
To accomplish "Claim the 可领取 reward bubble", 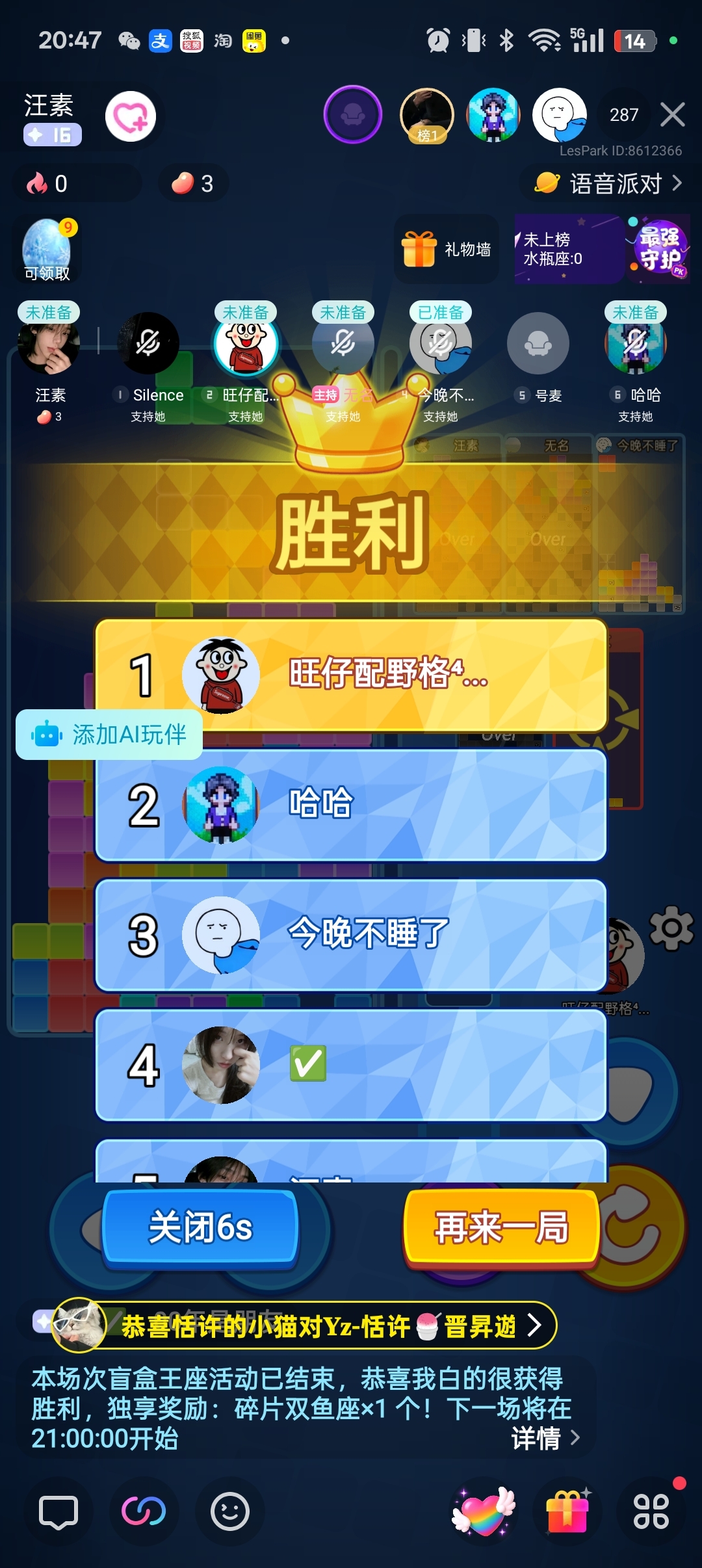I will coord(47,250).
